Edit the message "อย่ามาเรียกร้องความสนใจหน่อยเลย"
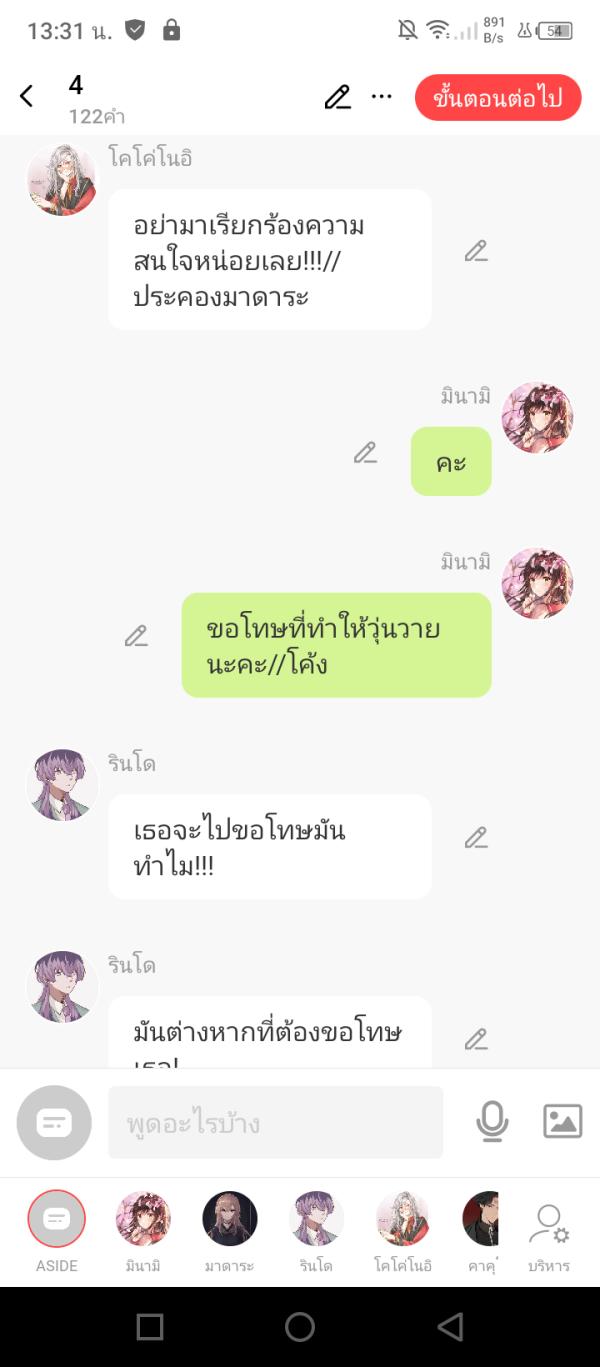 tap(476, 251)
